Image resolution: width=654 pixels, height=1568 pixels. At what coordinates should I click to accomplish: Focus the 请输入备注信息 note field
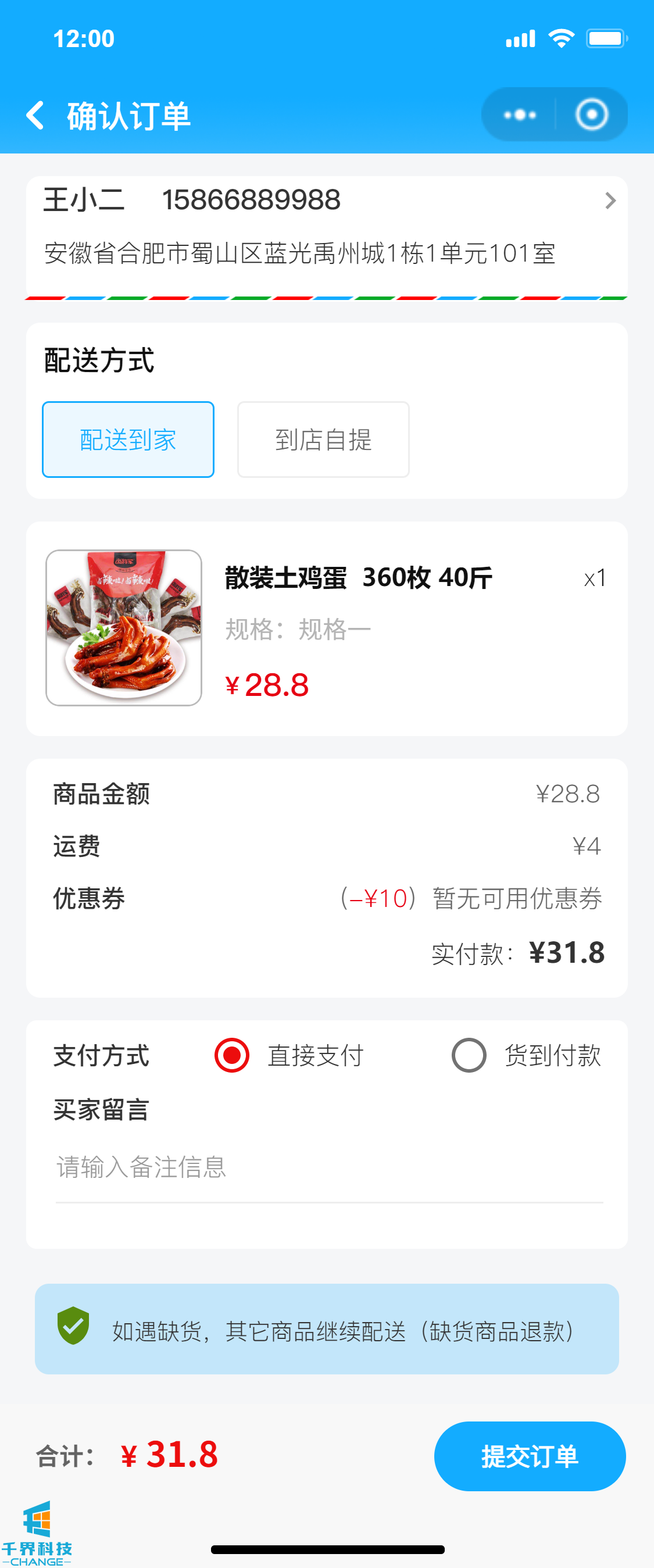click(x=328, y=1167)
